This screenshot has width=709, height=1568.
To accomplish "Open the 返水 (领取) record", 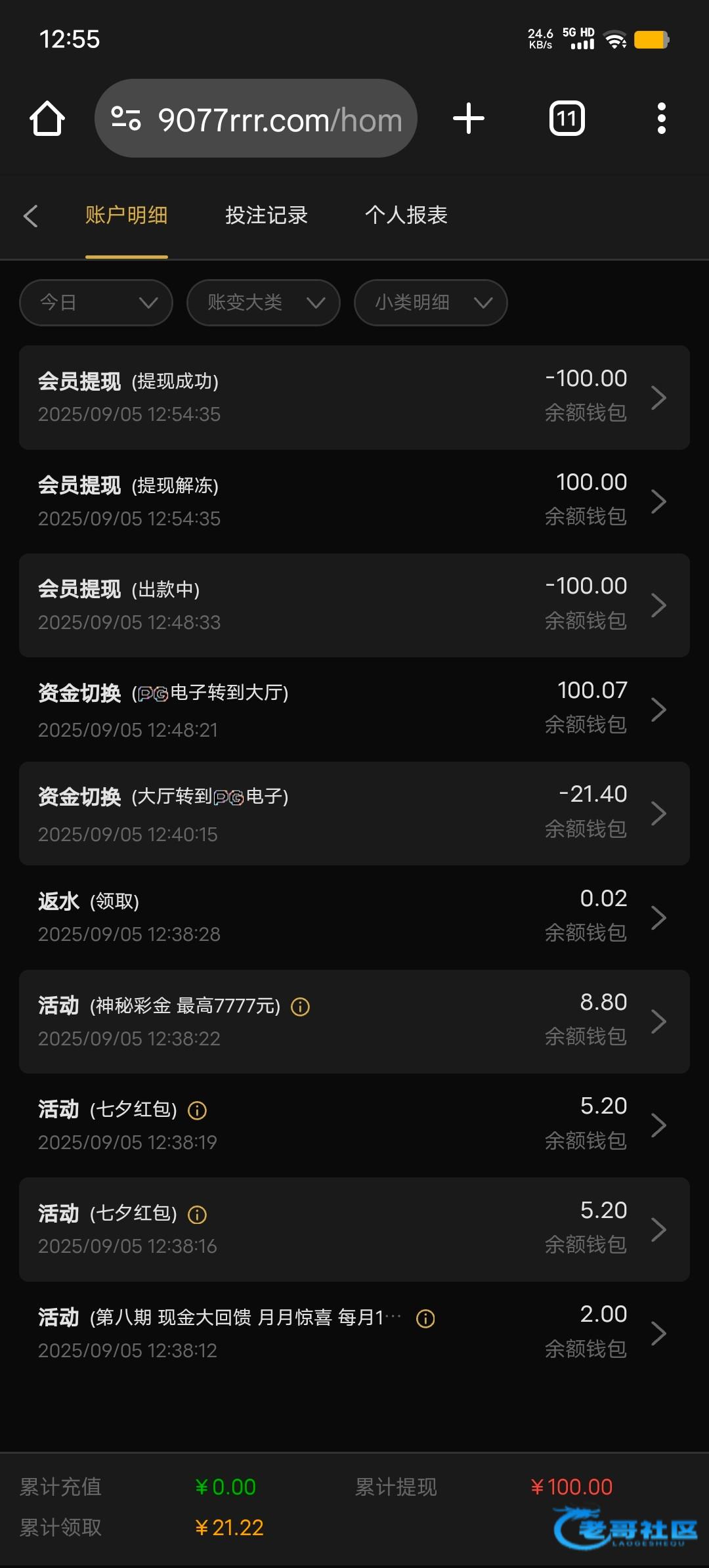I will pos(354,917).
